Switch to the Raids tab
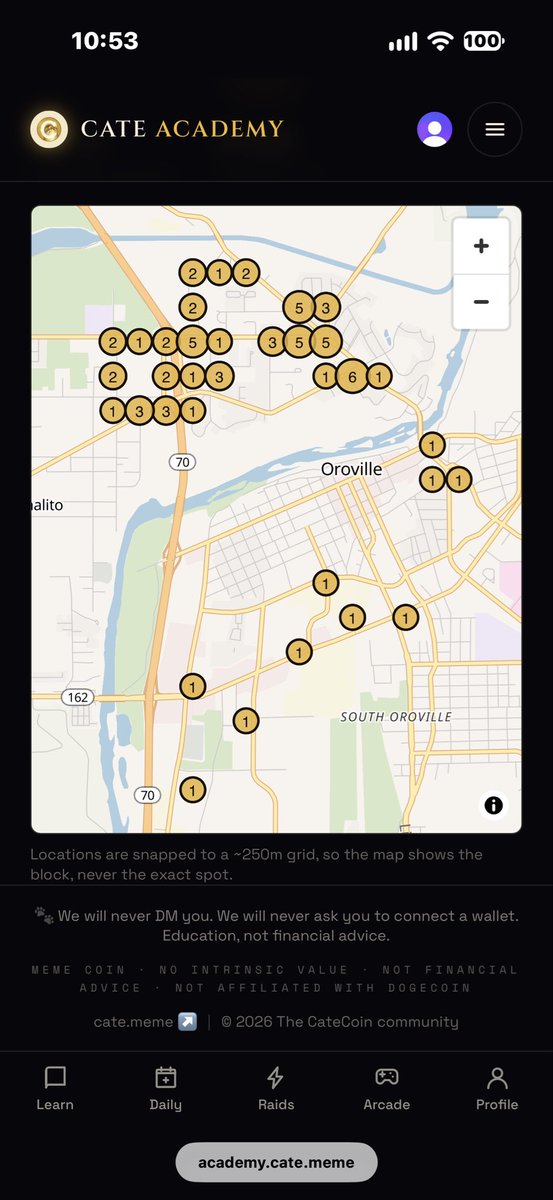Viewport: 553px width, 1200px height. click(x=276, y=1089)
